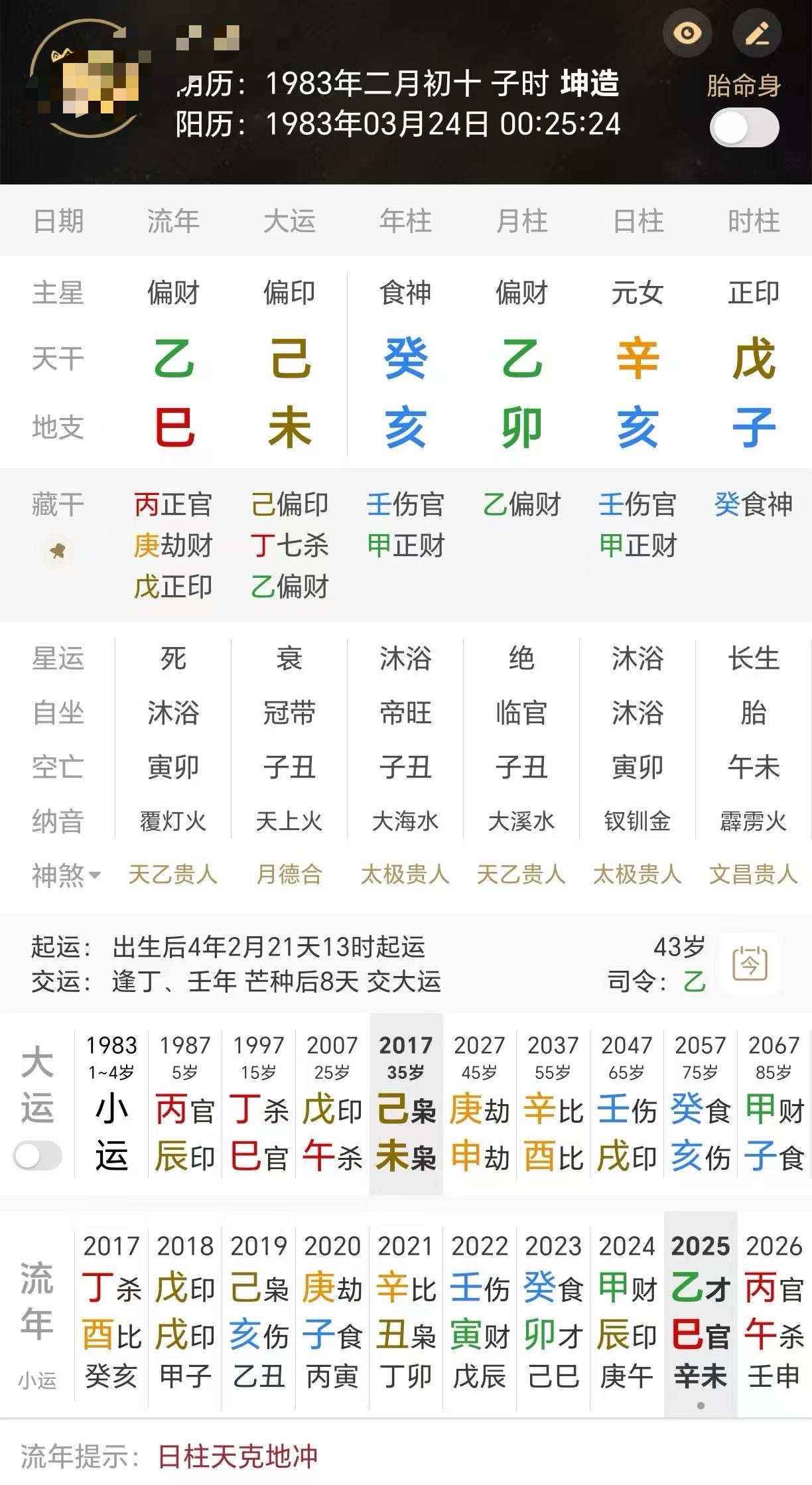Select the 2037 辛酉 大运
The image size is (812, 1485).
pyautogui.click(x=553, y=1105)
